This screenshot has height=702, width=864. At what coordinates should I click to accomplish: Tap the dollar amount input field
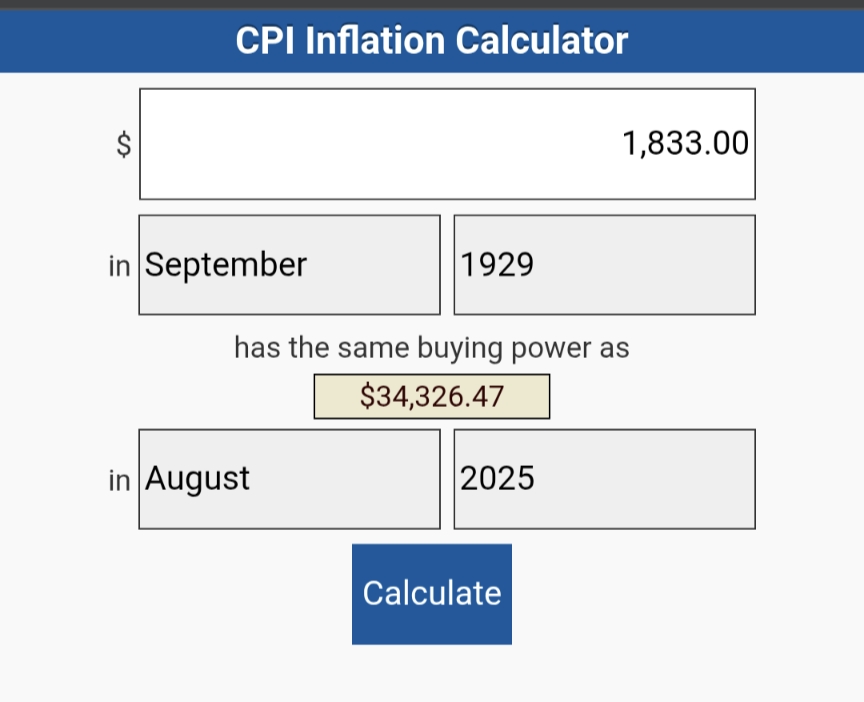(447, 144)
